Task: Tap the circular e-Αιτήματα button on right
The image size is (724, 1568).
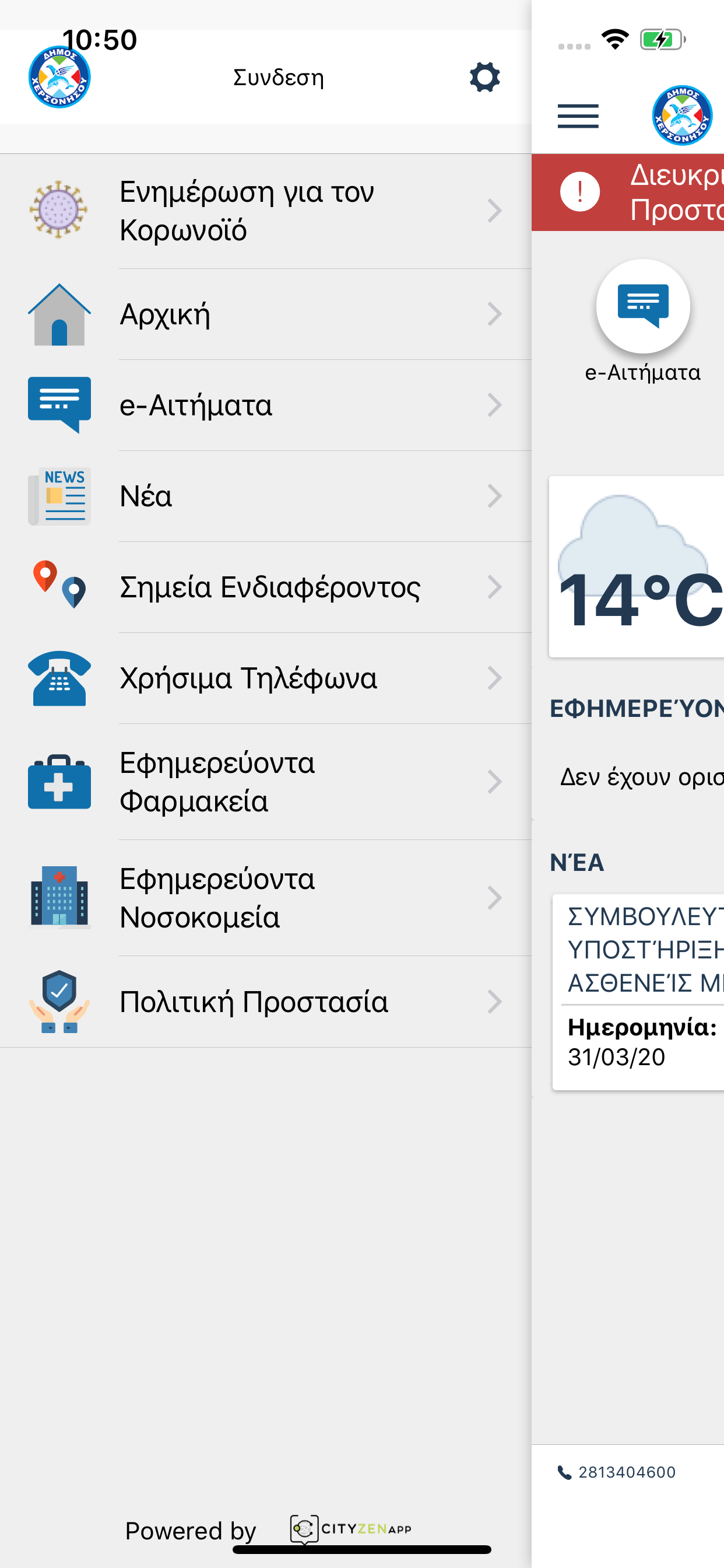Action: [x=643, y=306]
